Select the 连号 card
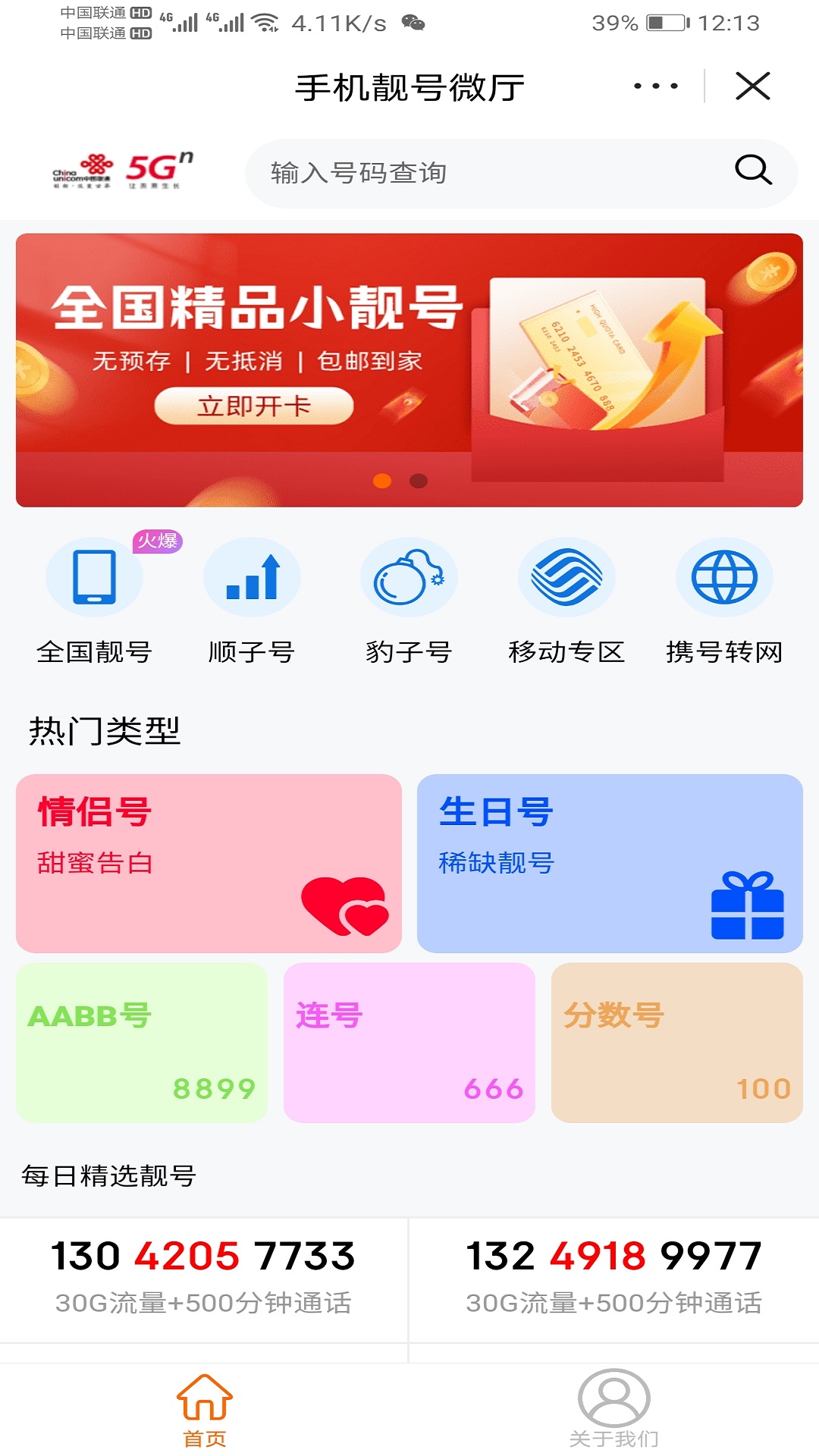Screen dimensions: 819x1456 coord(409,1043)
